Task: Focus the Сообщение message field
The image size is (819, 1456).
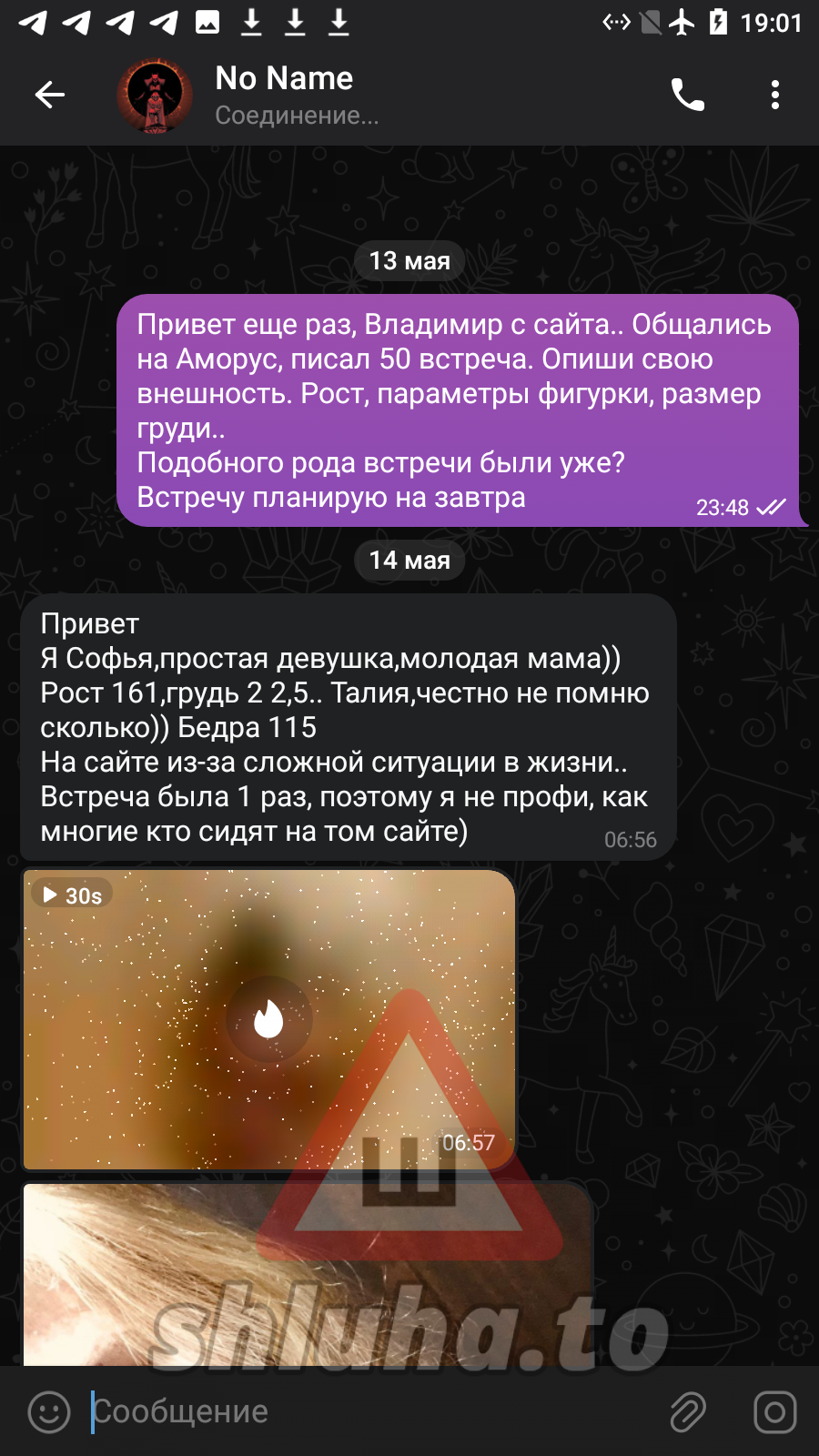Action: pos(364,1412)
